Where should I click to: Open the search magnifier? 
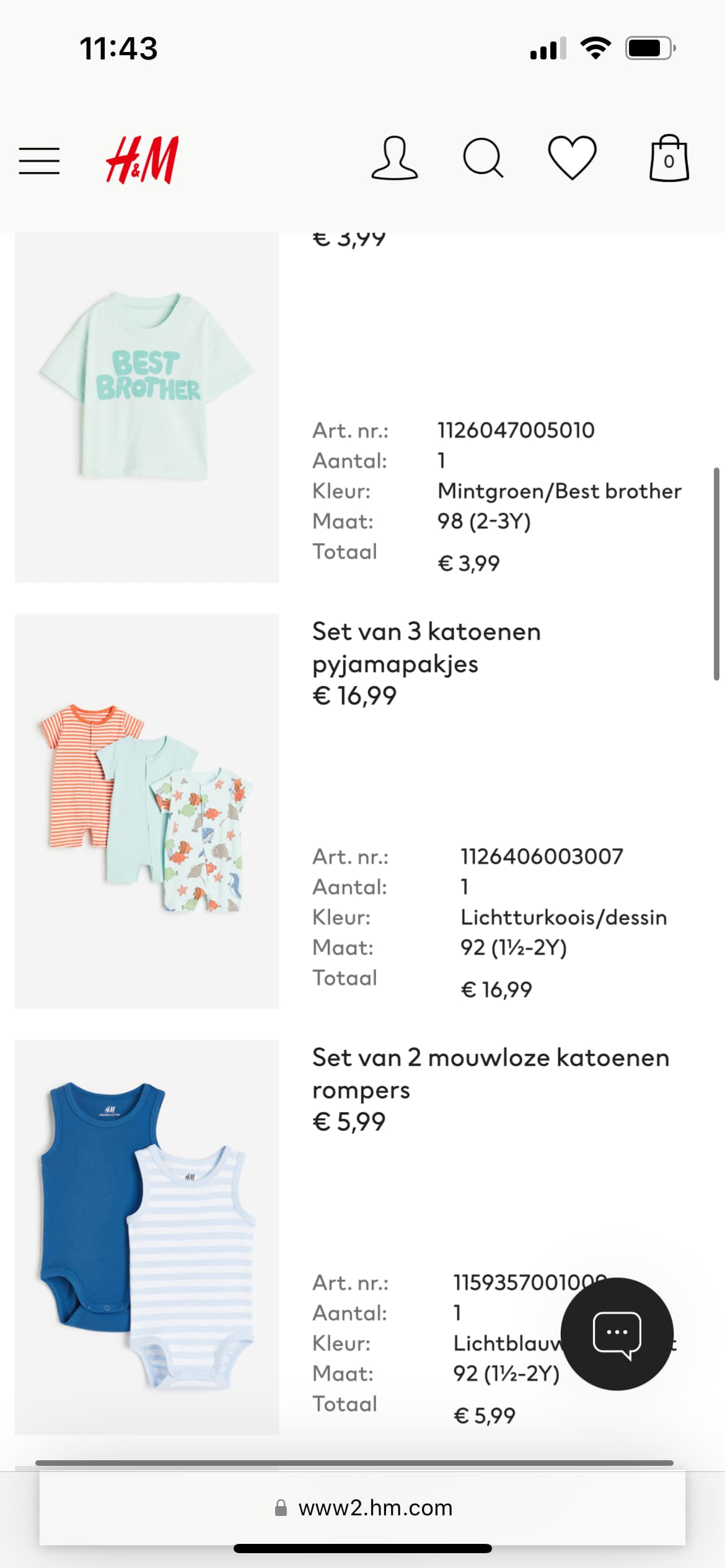483,159
